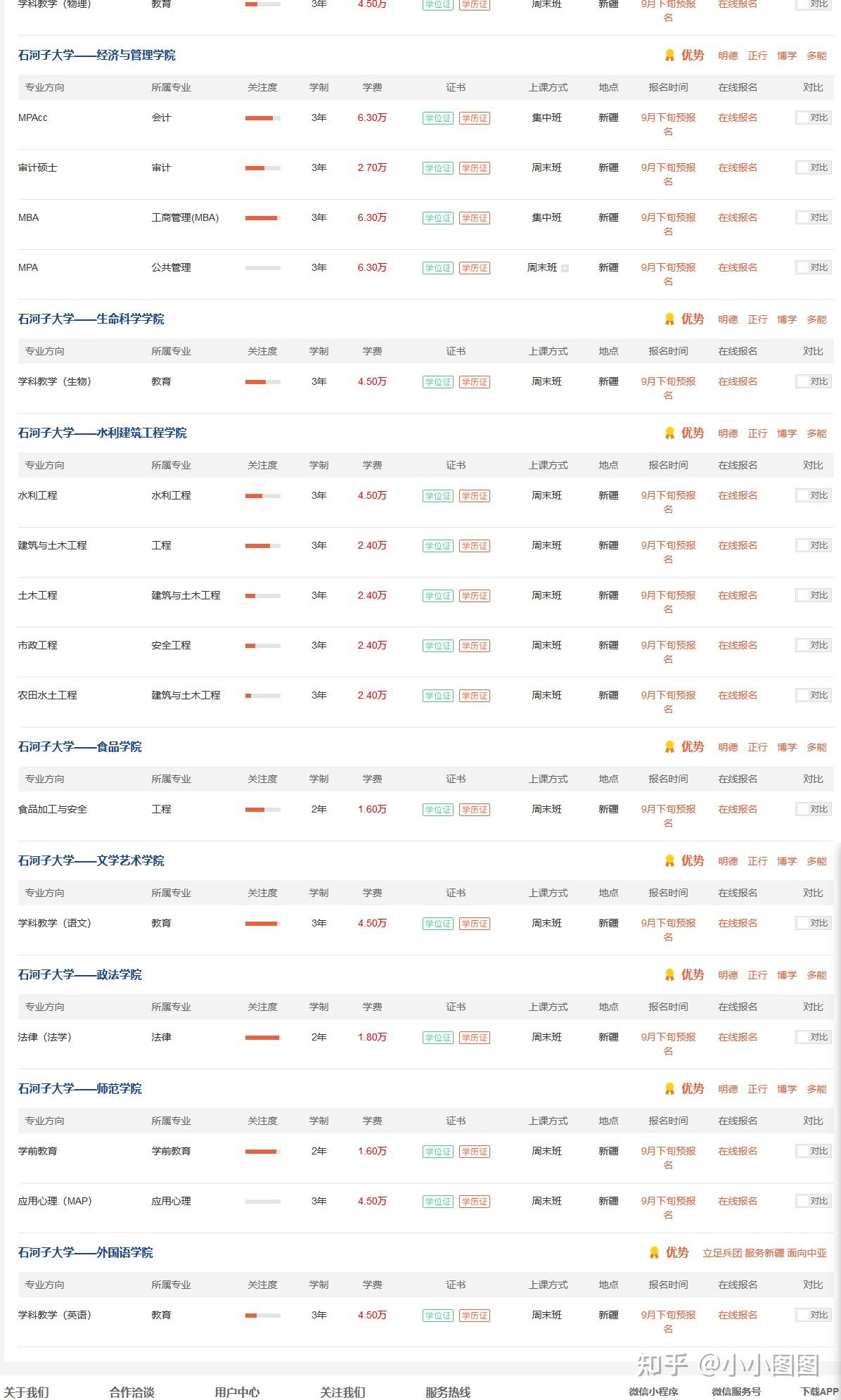Select the compare box for 学前教育
Viewport: 841px width, 1400px height.
803,1151
